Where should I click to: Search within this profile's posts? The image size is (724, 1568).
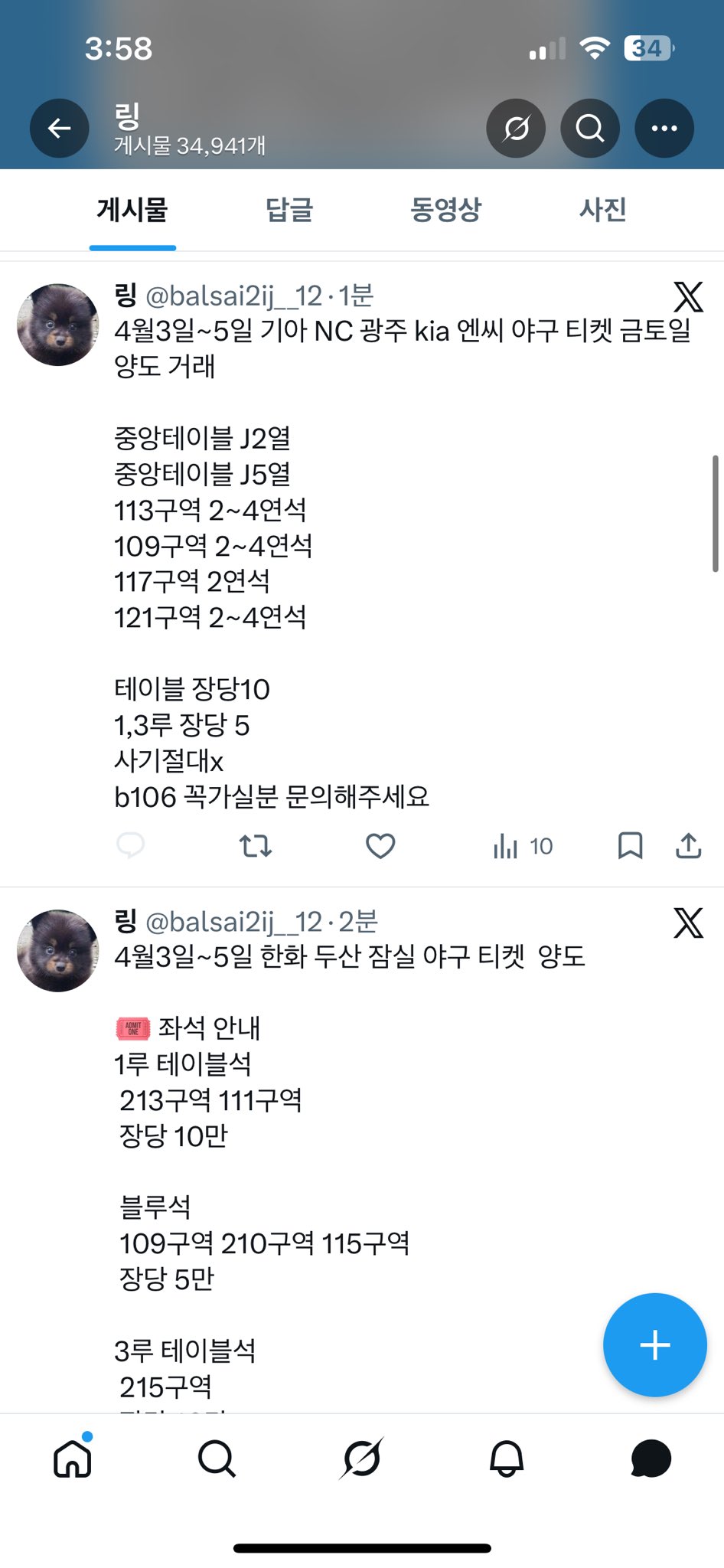pyautogui.click(x=590, y=129)
